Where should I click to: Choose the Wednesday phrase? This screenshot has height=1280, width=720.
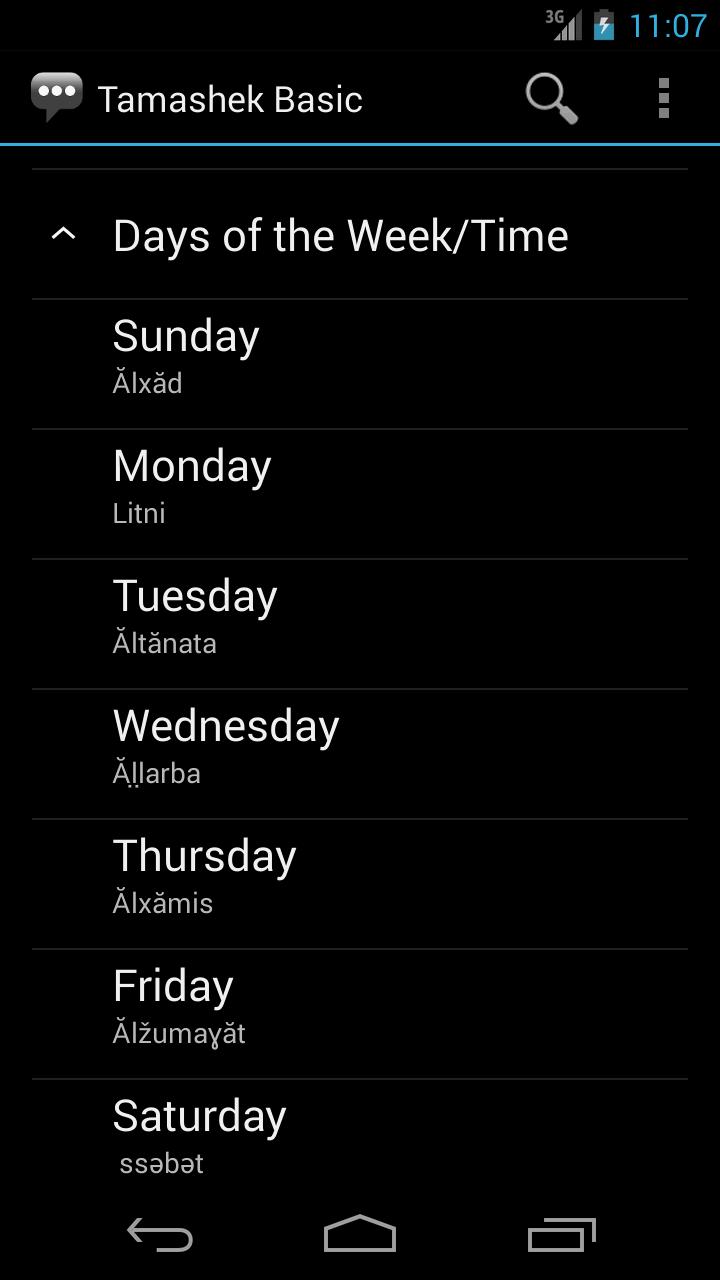(x=360, y=754)
